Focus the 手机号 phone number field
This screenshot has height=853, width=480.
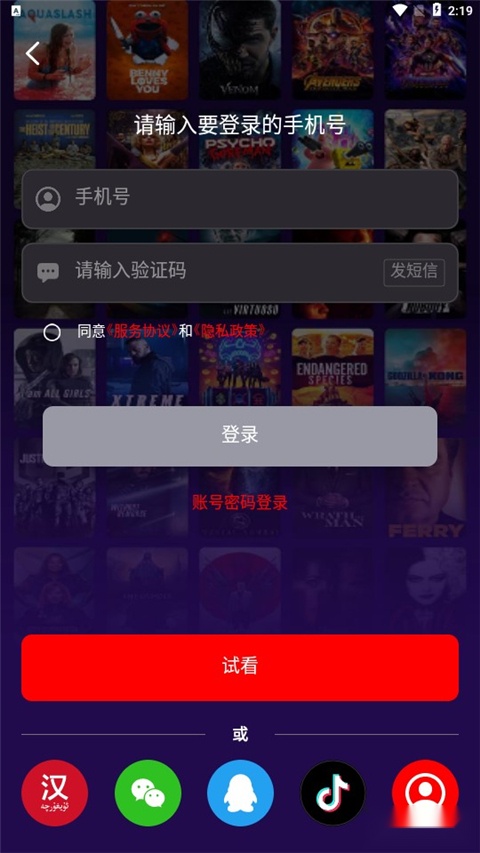pyautogui.click(x=240, y=199)
